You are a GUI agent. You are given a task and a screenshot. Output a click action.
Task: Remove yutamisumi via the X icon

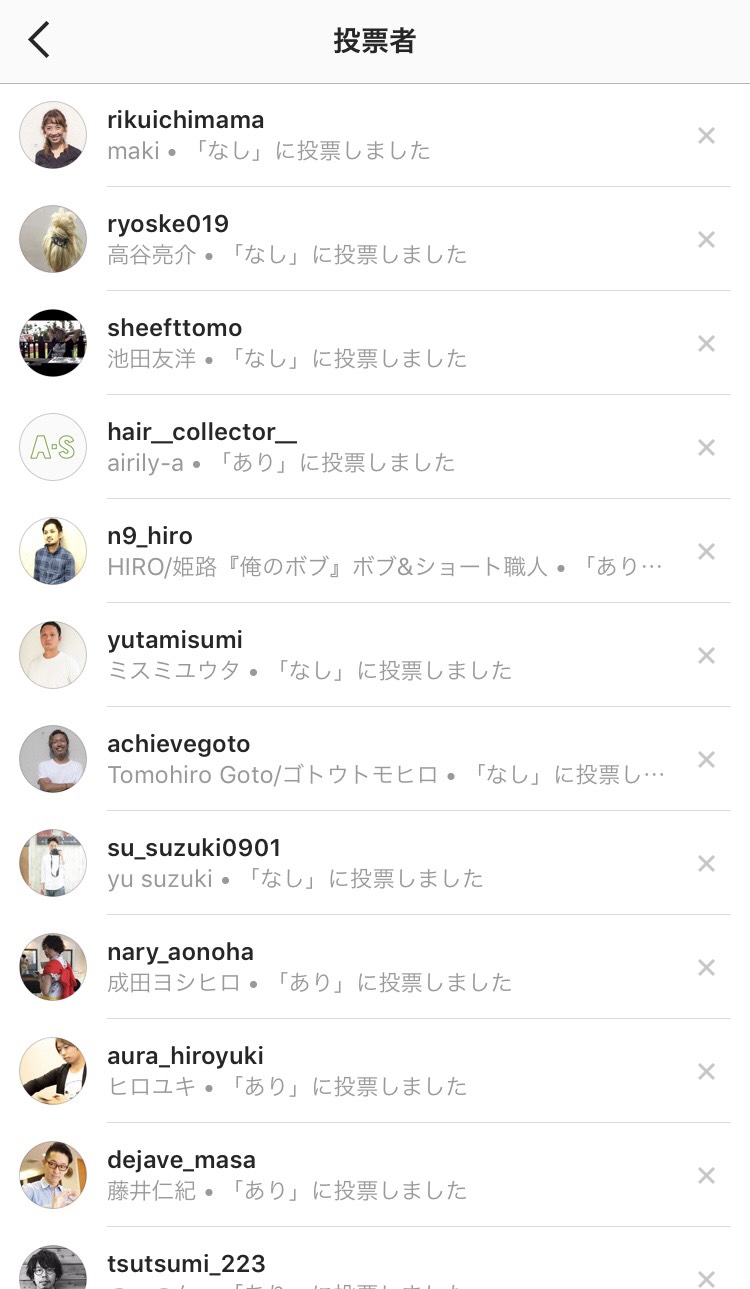[x=706, y=655]
